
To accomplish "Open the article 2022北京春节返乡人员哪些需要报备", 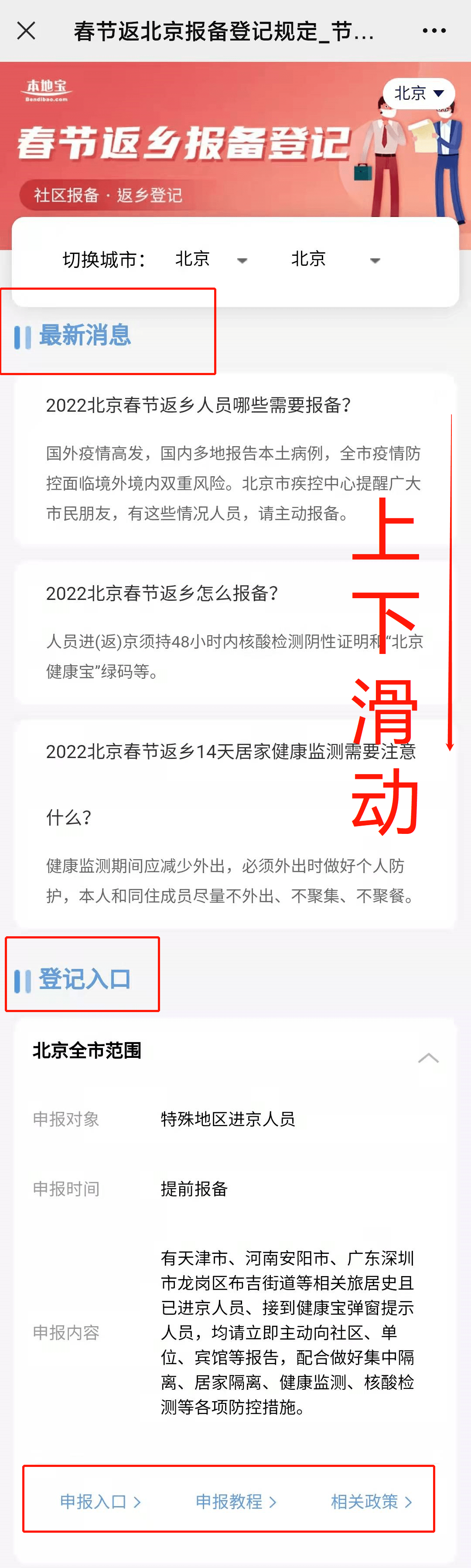I will pos(198,405).
